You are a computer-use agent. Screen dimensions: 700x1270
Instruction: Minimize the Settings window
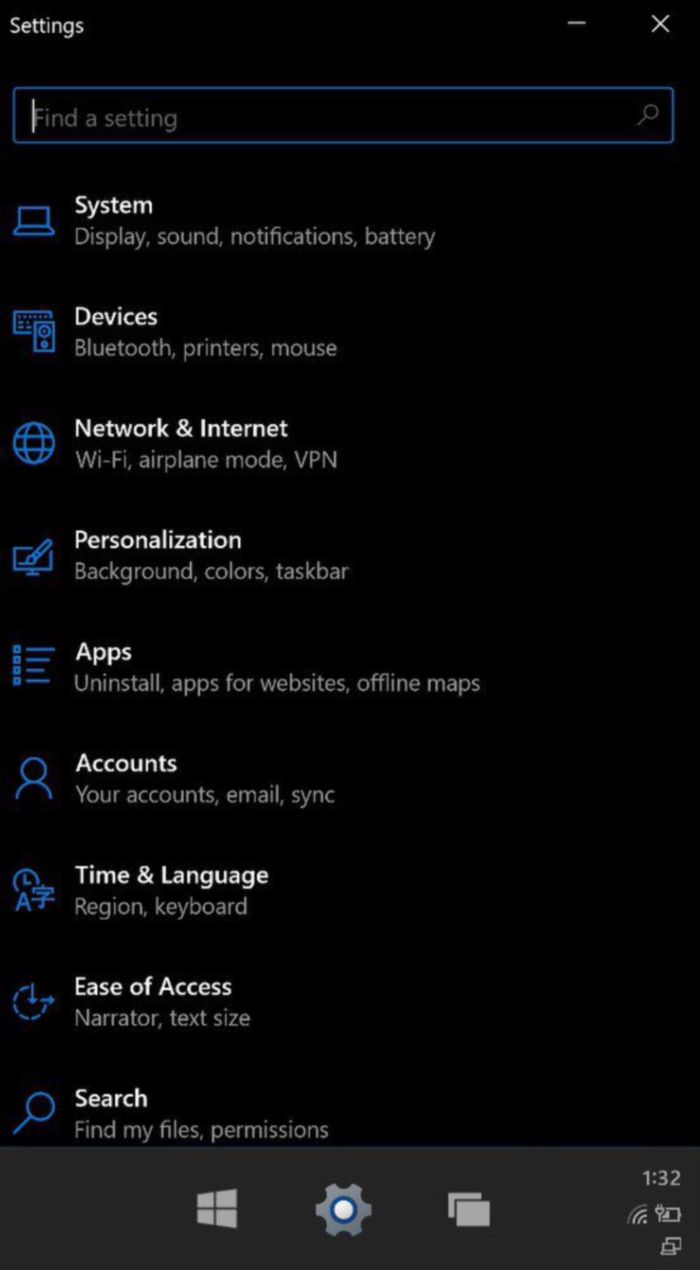577,24
